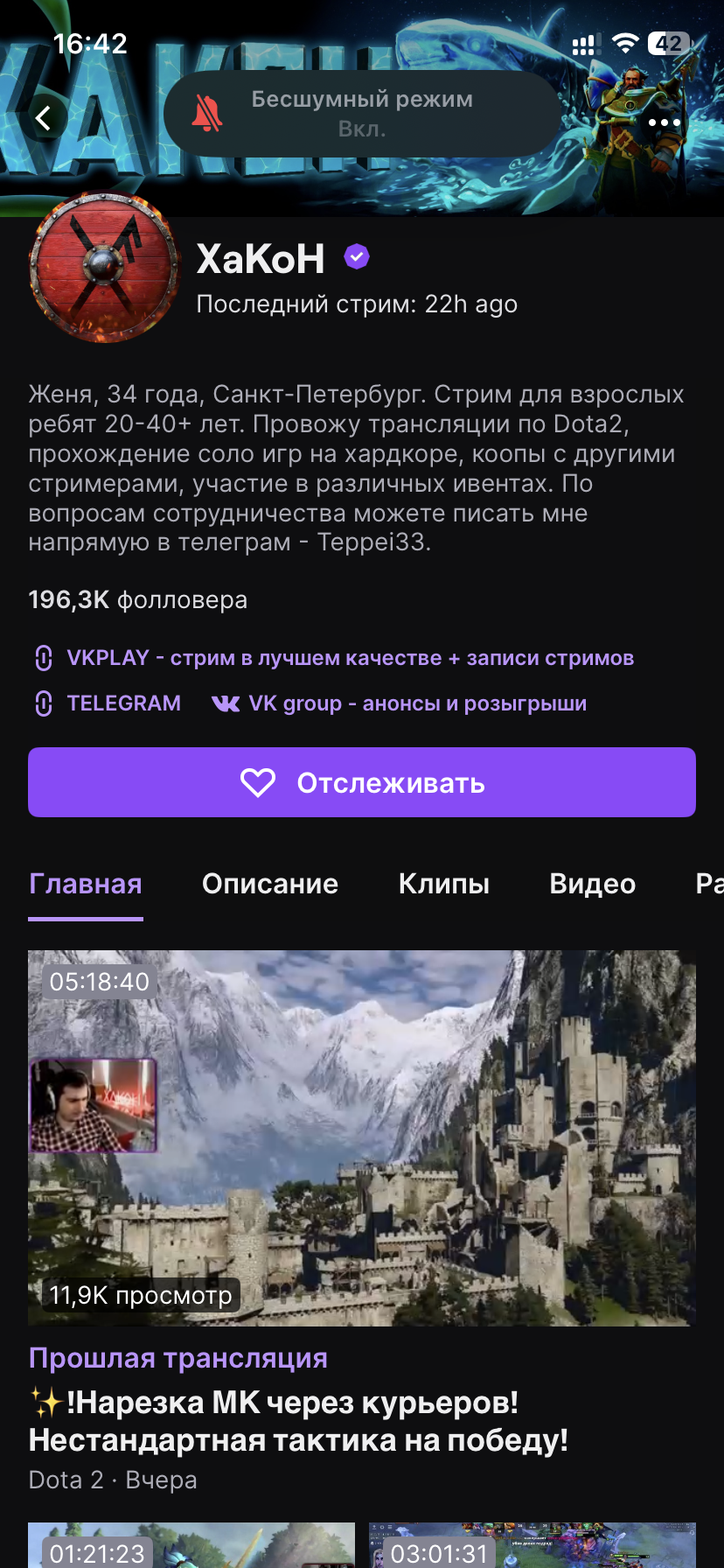The image size is (724, 1568).
Task: Open the VKPLAY stream link
Action: coord(333,658)
